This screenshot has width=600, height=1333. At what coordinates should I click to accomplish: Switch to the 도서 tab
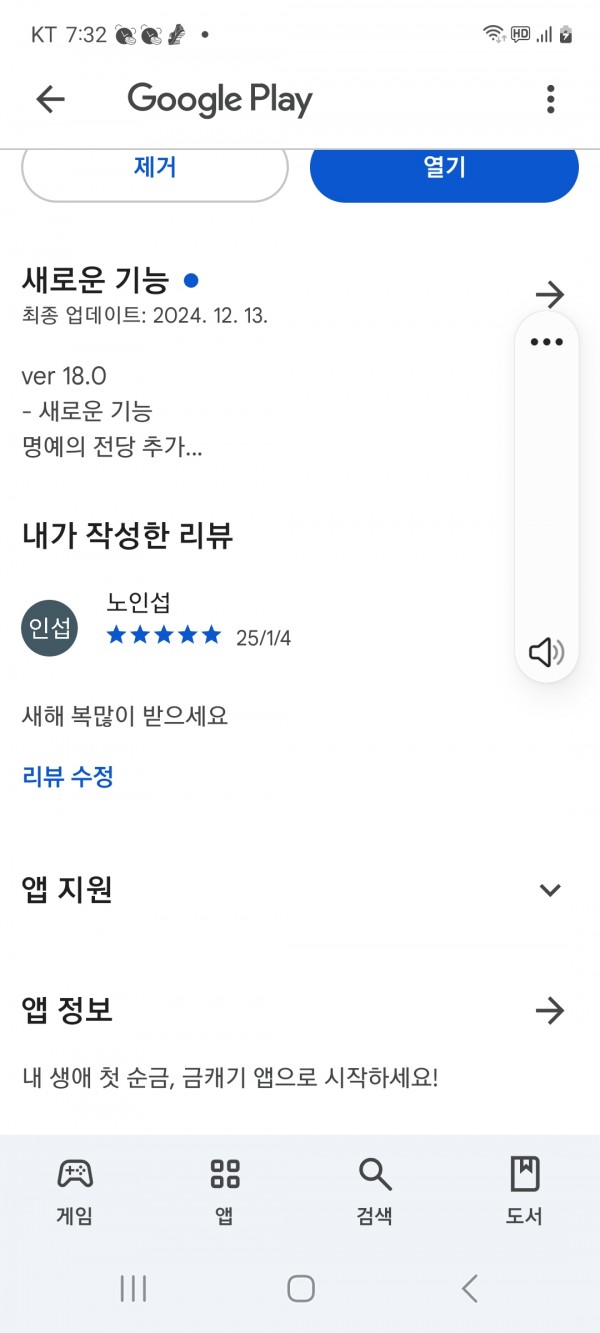point(525,1190)
